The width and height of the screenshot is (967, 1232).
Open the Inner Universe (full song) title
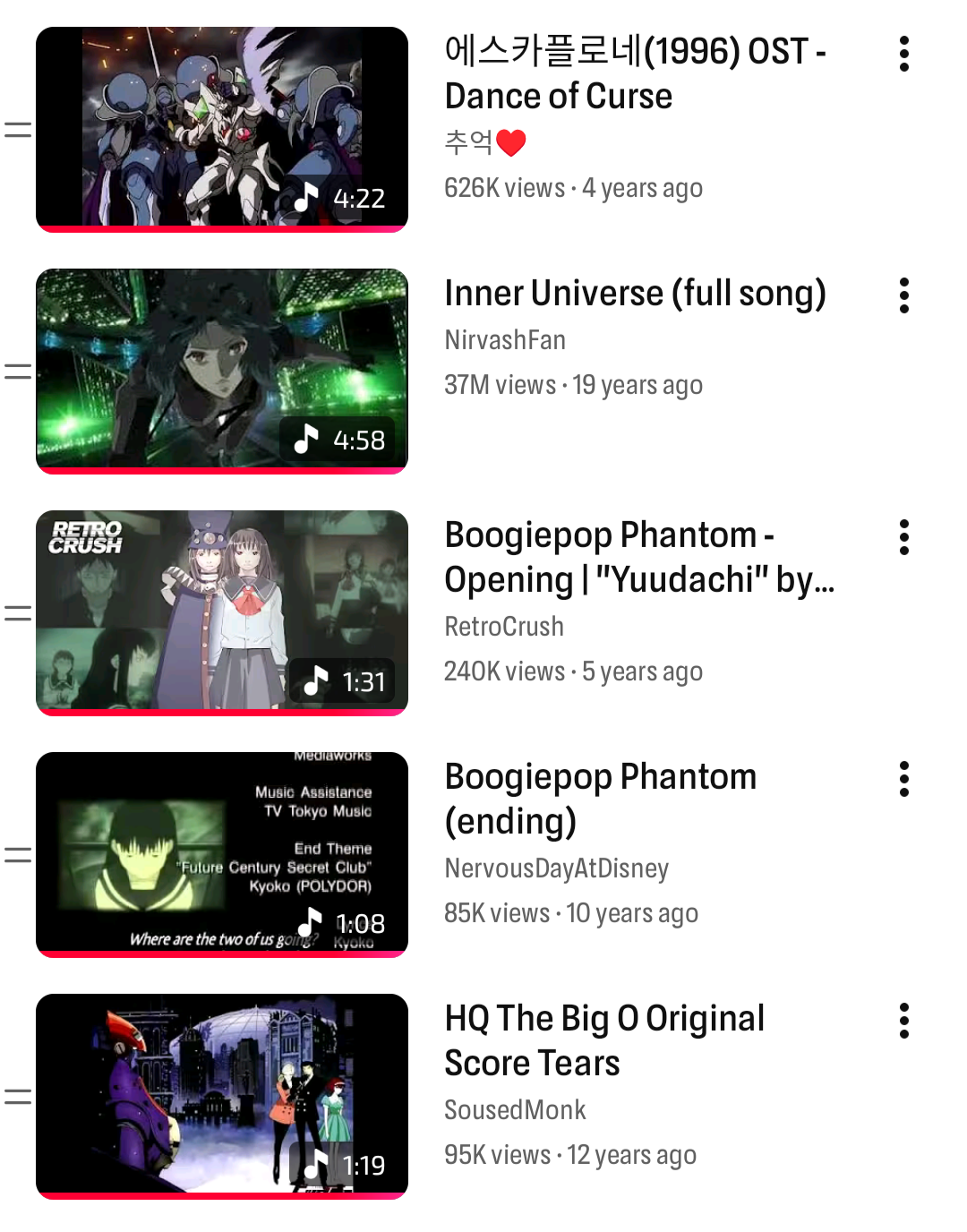coord(636,294)
